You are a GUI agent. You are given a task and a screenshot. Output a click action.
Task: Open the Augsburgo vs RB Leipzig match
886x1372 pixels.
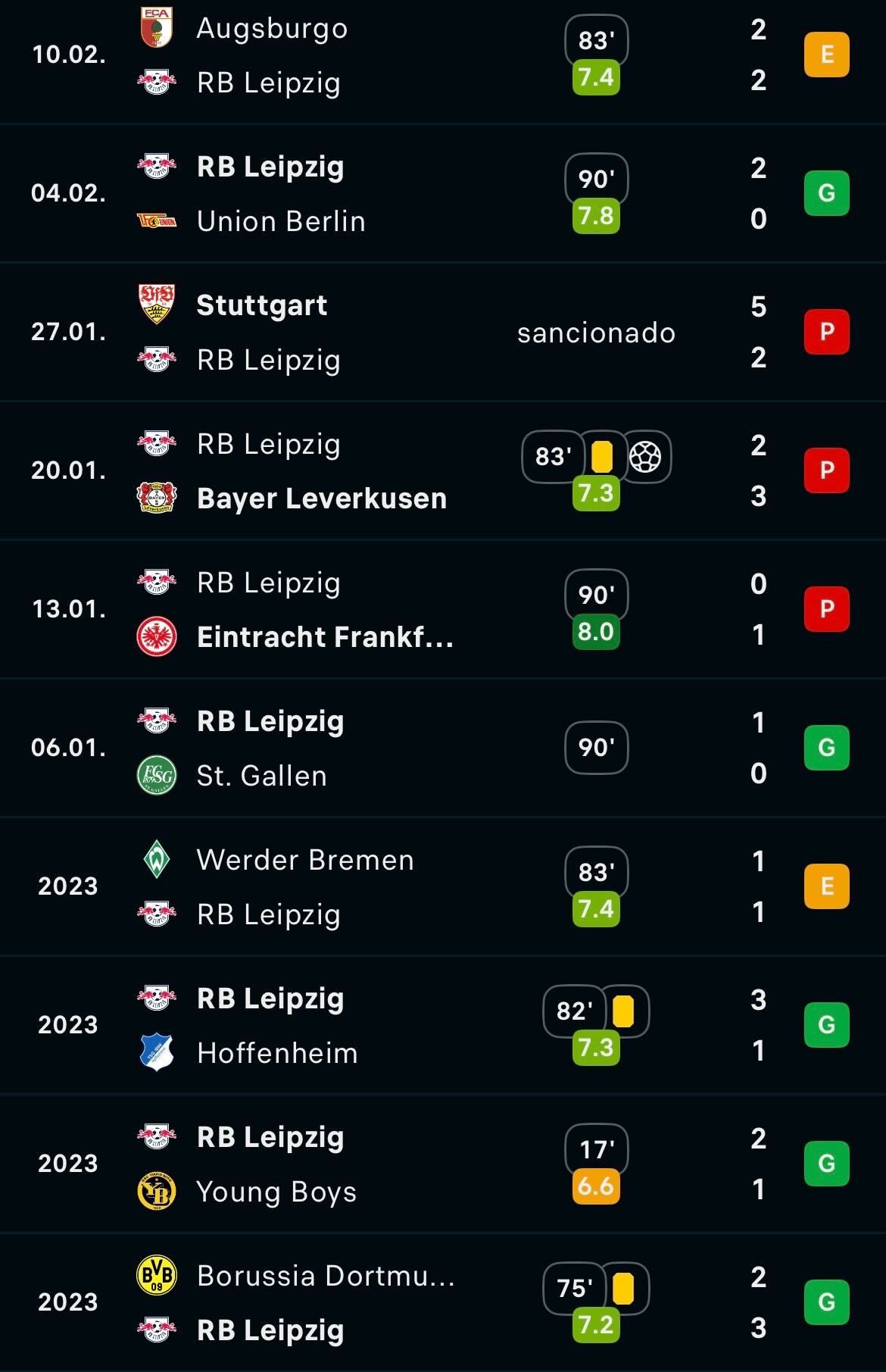pyautogui.click(x=443, y=55)
